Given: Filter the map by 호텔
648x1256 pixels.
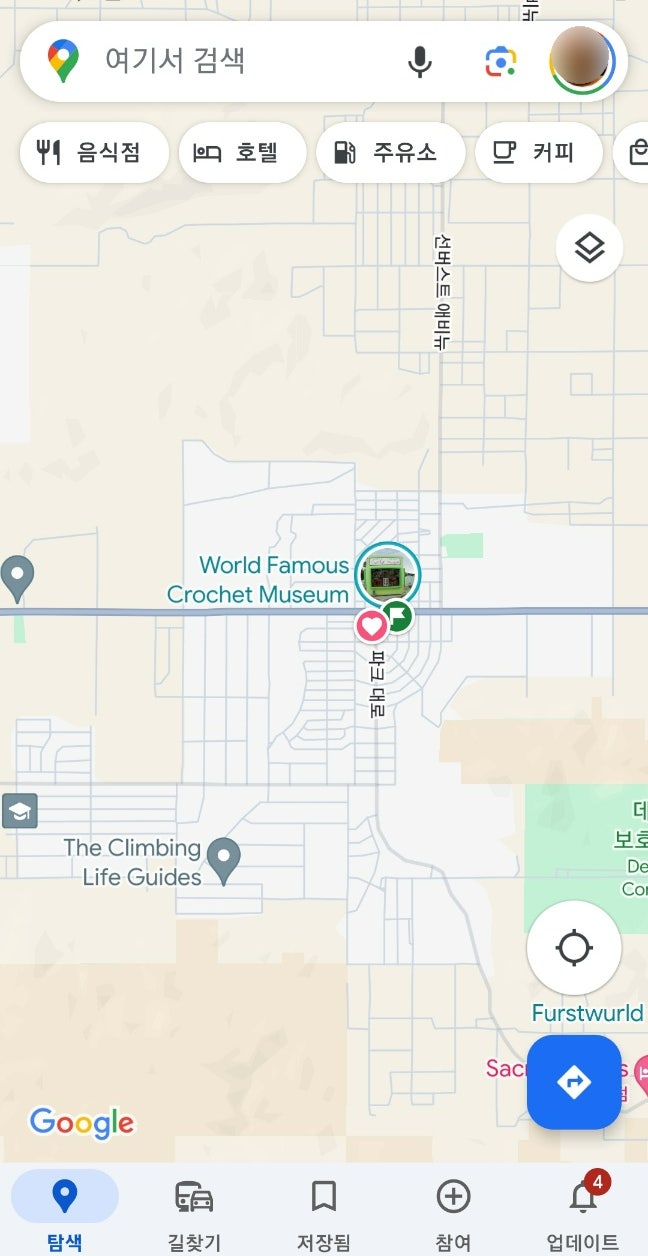Looking at the screenshot, I should [242, 153].
